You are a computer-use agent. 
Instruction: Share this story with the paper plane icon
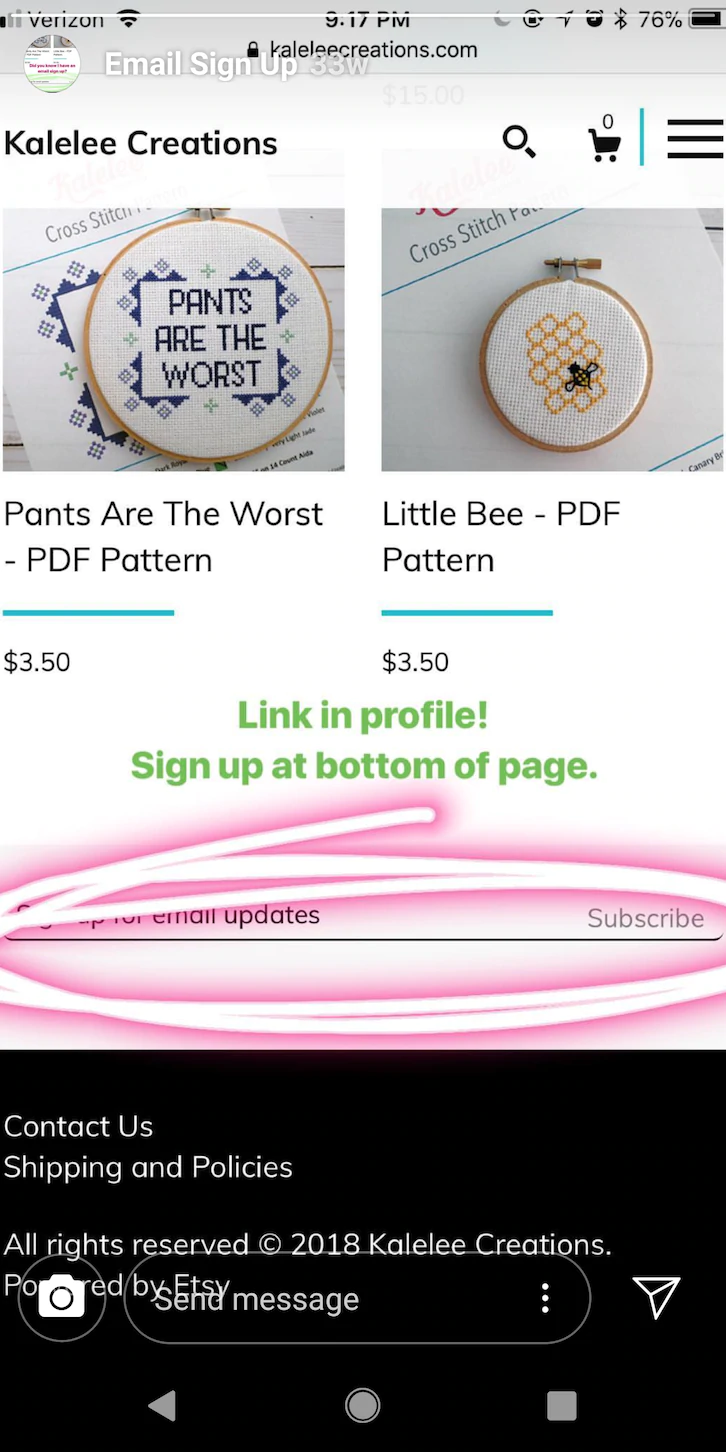(657, 1297)
